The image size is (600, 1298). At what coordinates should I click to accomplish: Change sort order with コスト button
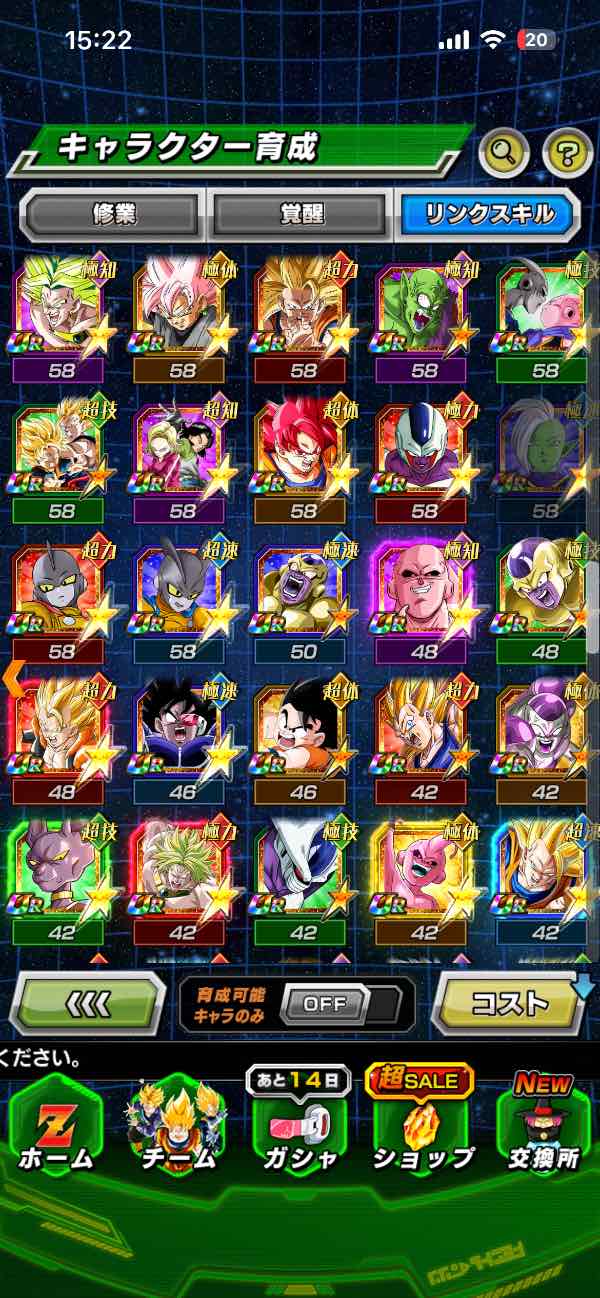click(x=508, y=1003)
